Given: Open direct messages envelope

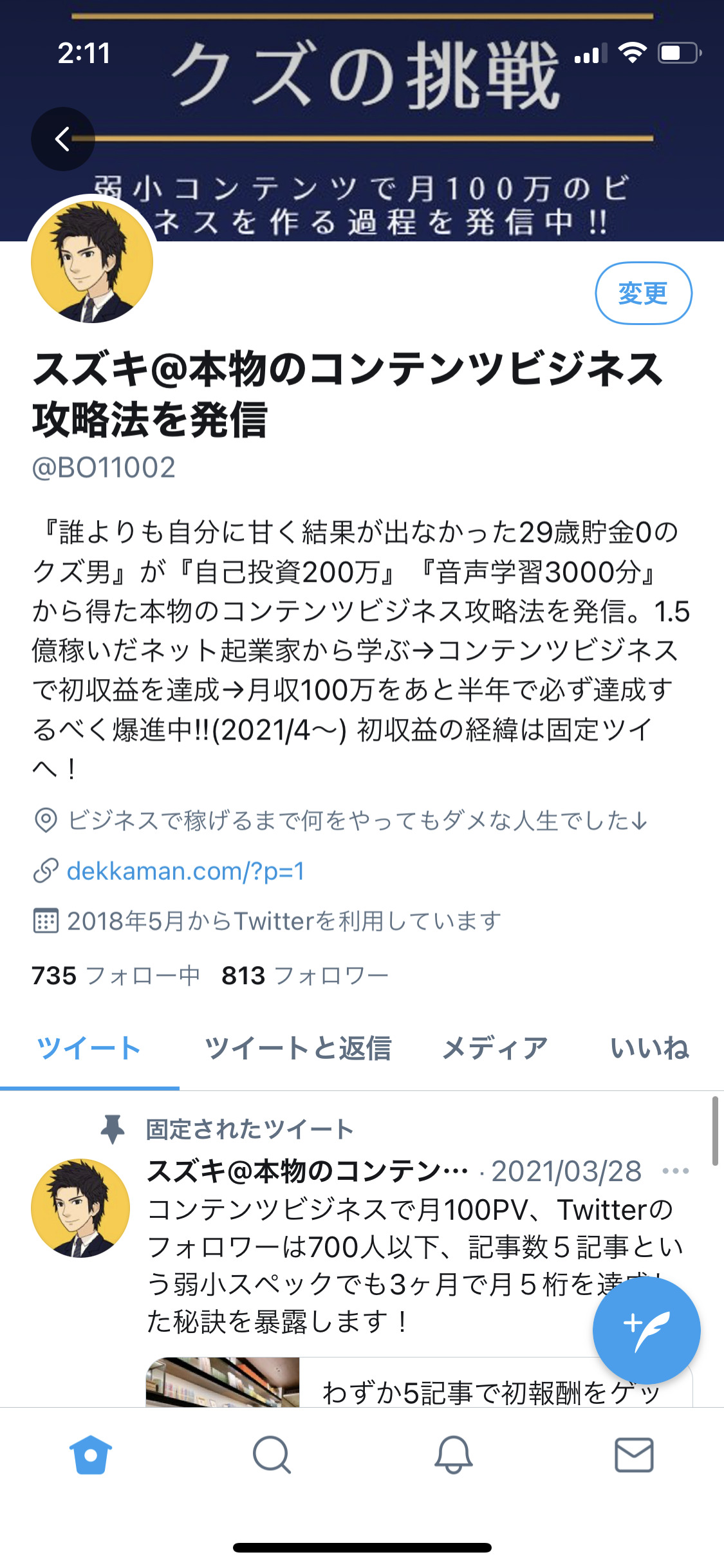Looking at the screenshot, I should [x=635, y=1455].
